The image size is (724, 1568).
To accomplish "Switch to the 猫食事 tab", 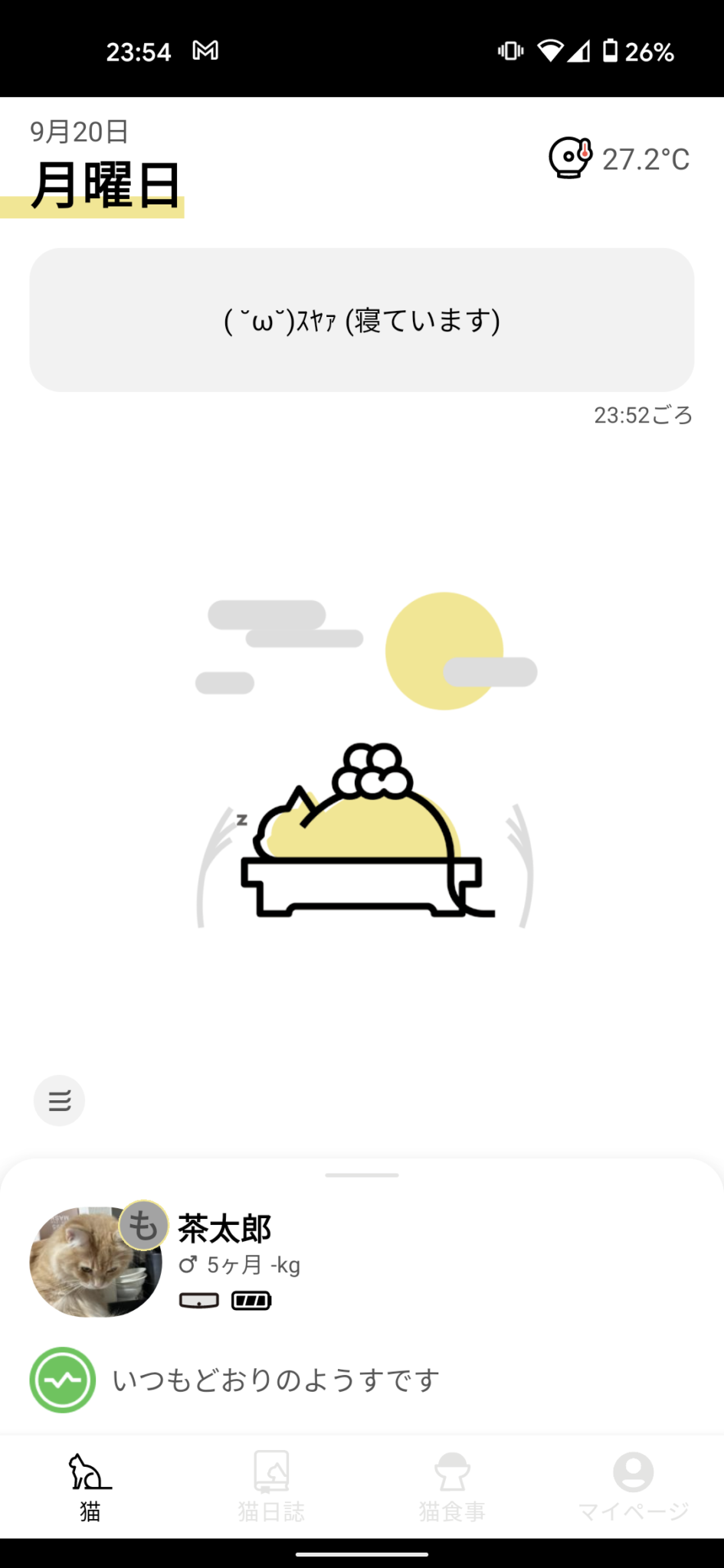I will point(452,1485).
